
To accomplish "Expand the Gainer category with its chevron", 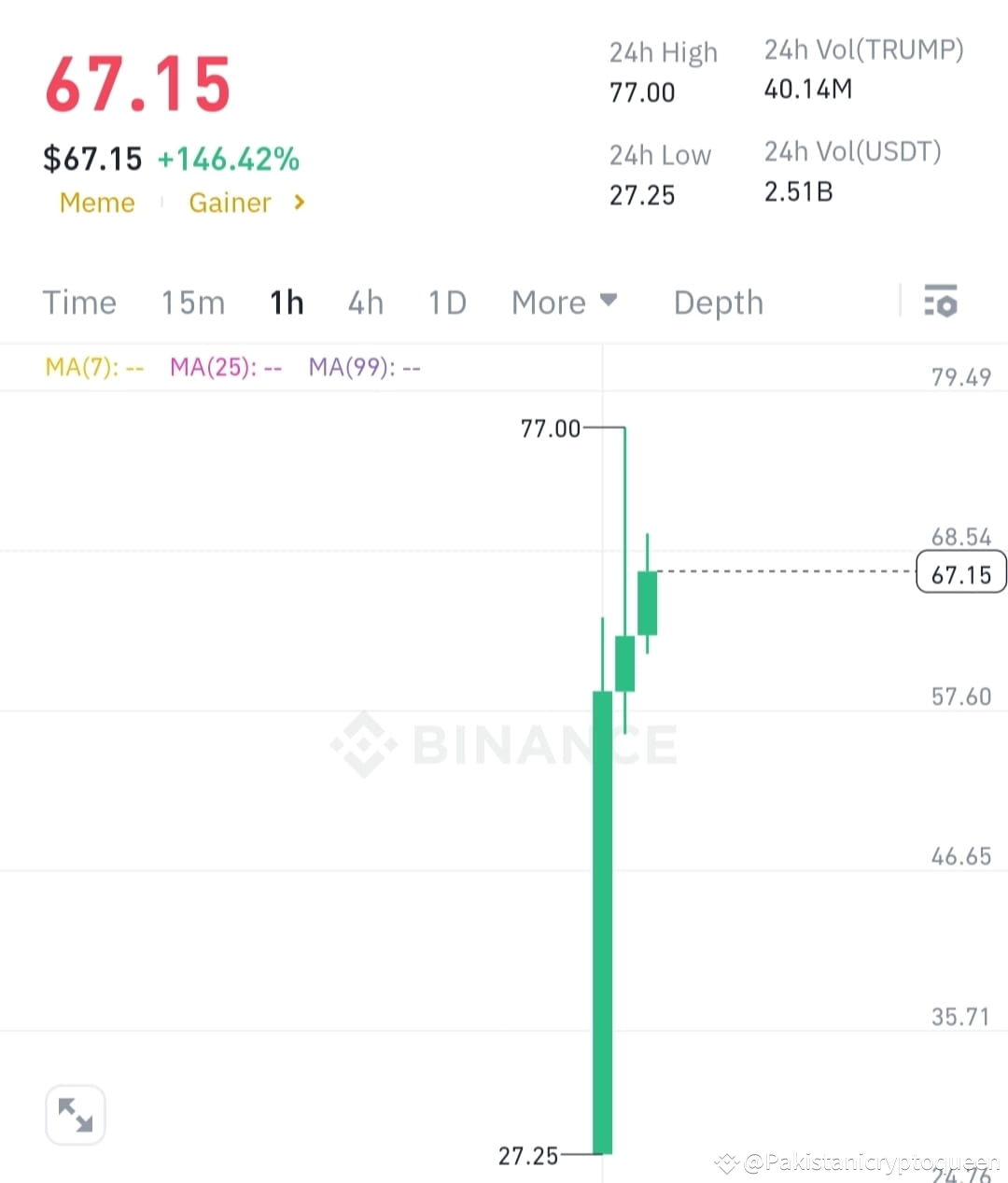I will click(297, 203).
